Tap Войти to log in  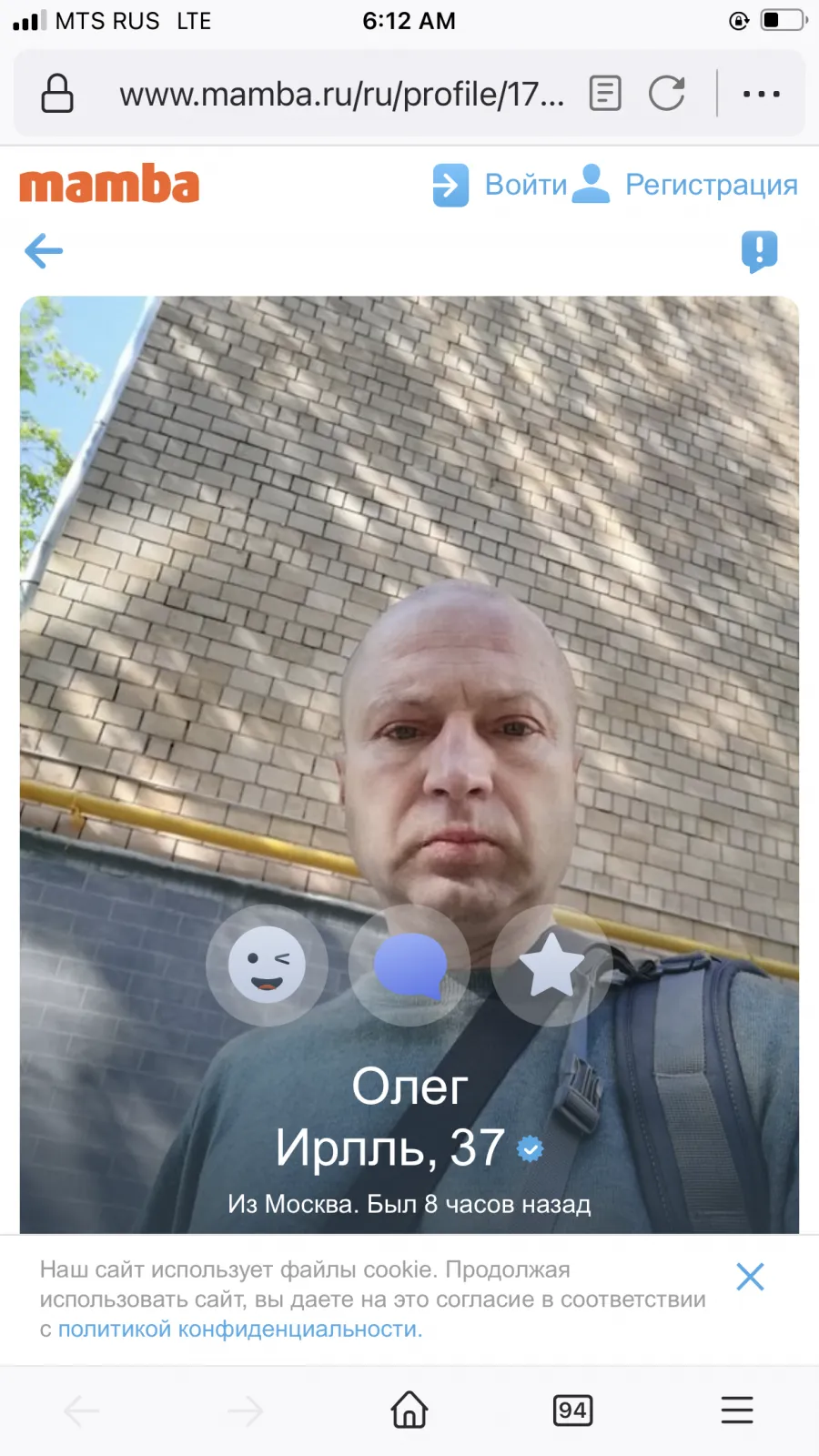click(500, 185)
